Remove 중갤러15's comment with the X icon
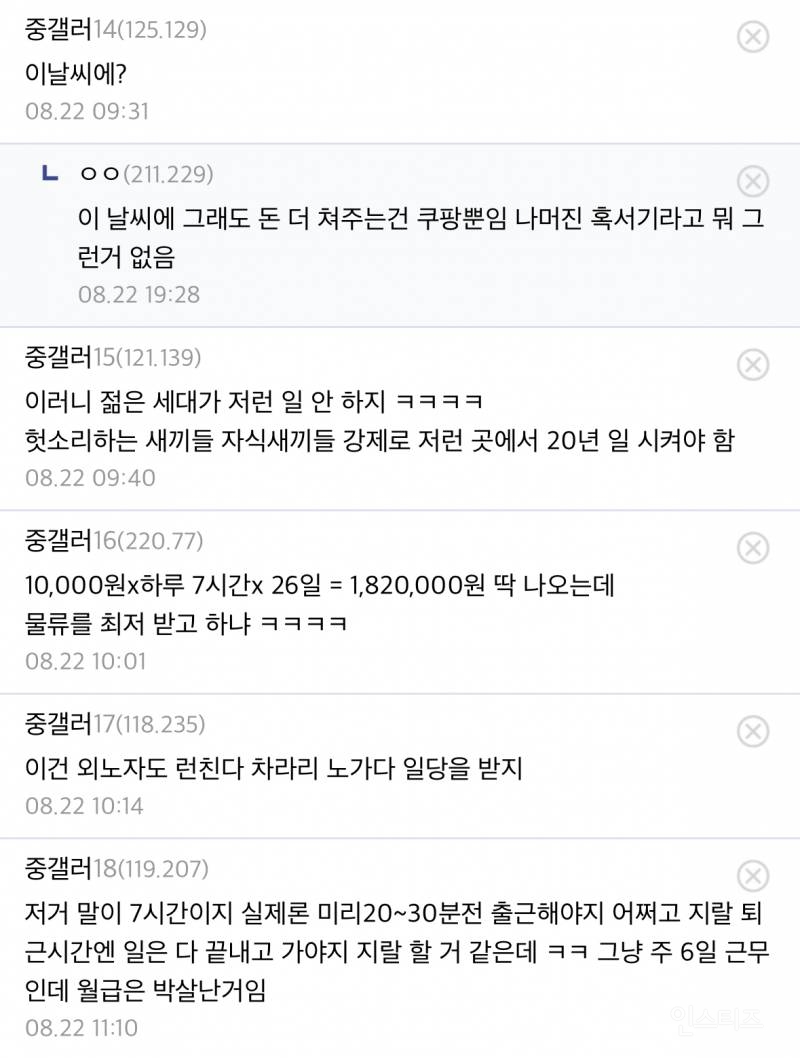800x1058 pixels. [753, 364]
